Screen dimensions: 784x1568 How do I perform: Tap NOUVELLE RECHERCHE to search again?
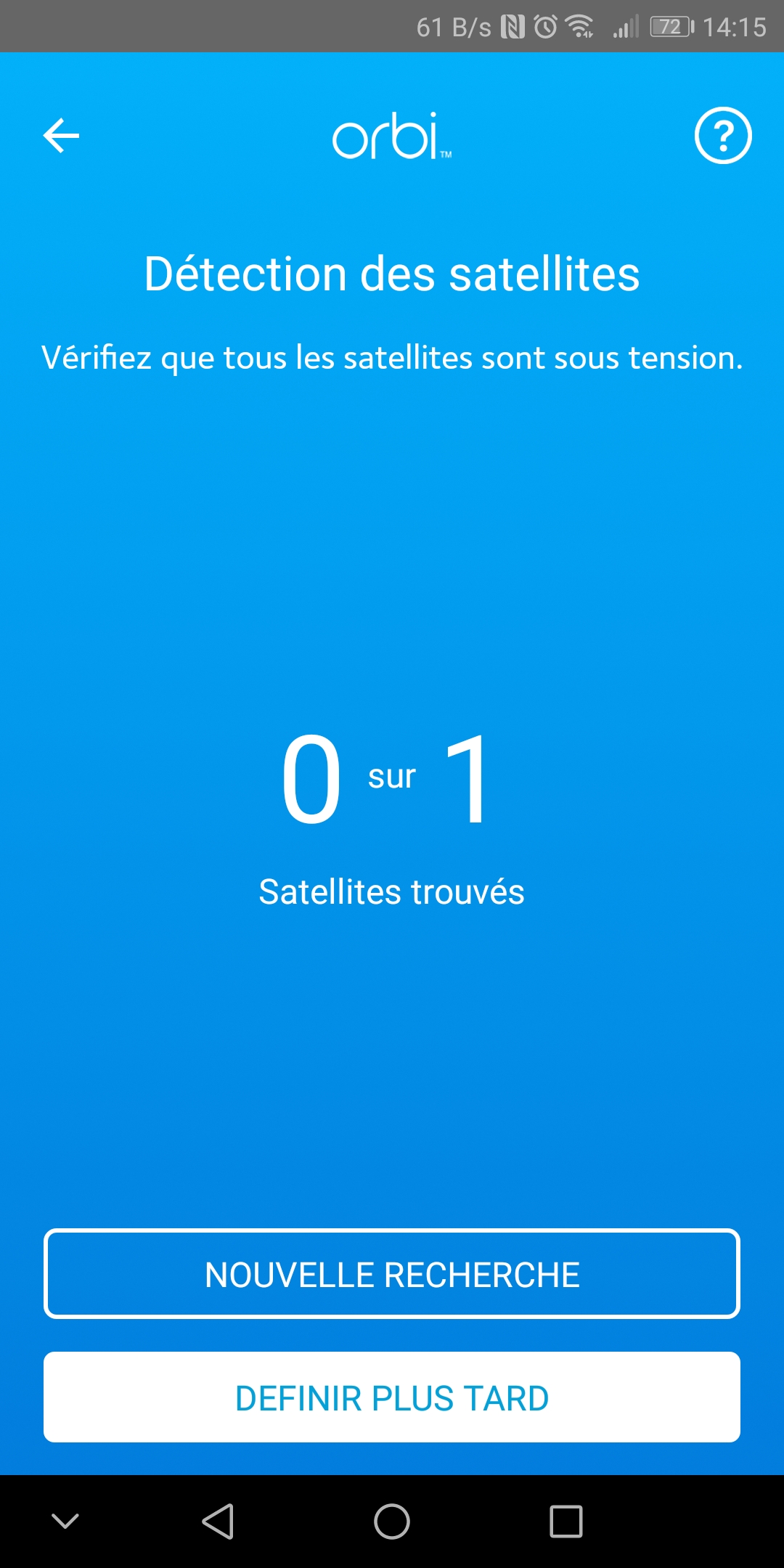pos(392,1274)
